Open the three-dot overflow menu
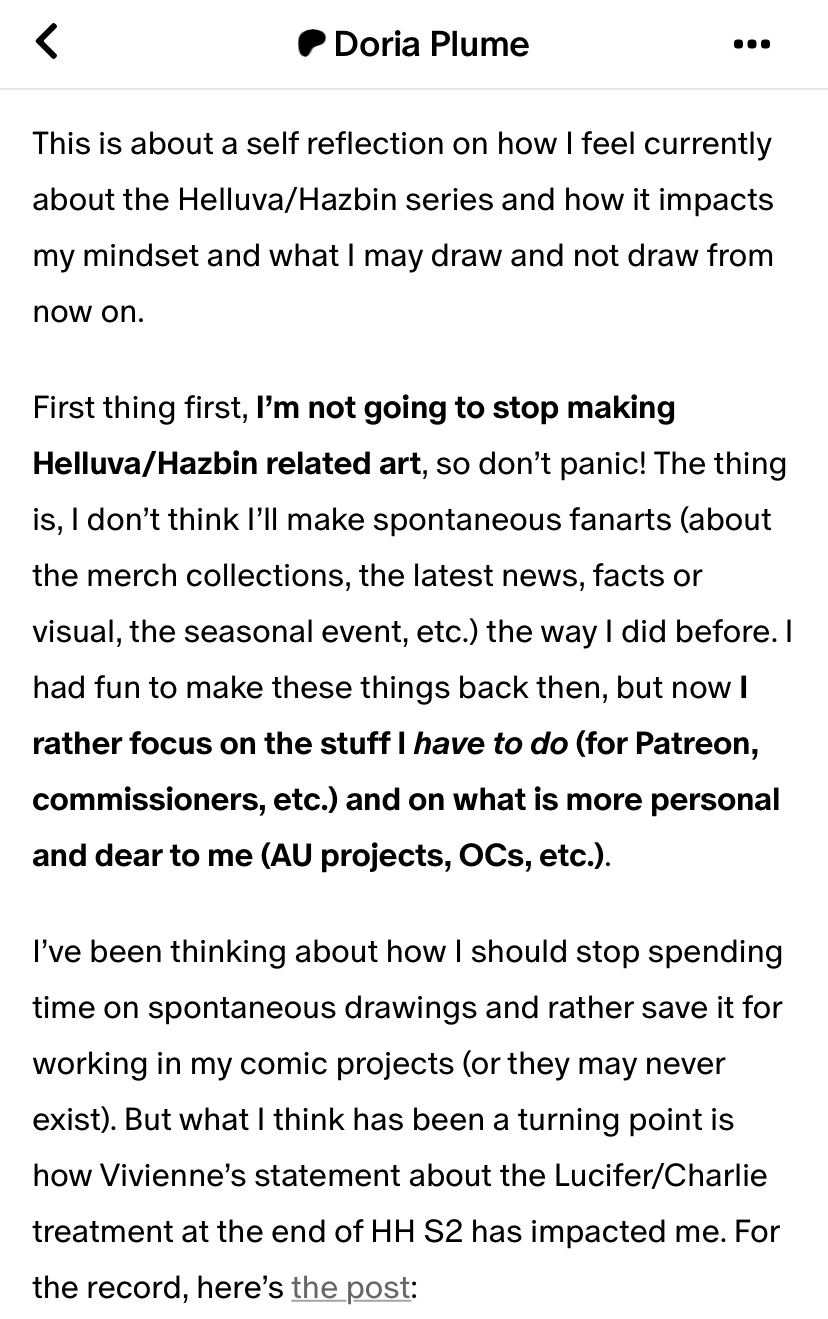The image size is (828, 1319). click(751, 44)
